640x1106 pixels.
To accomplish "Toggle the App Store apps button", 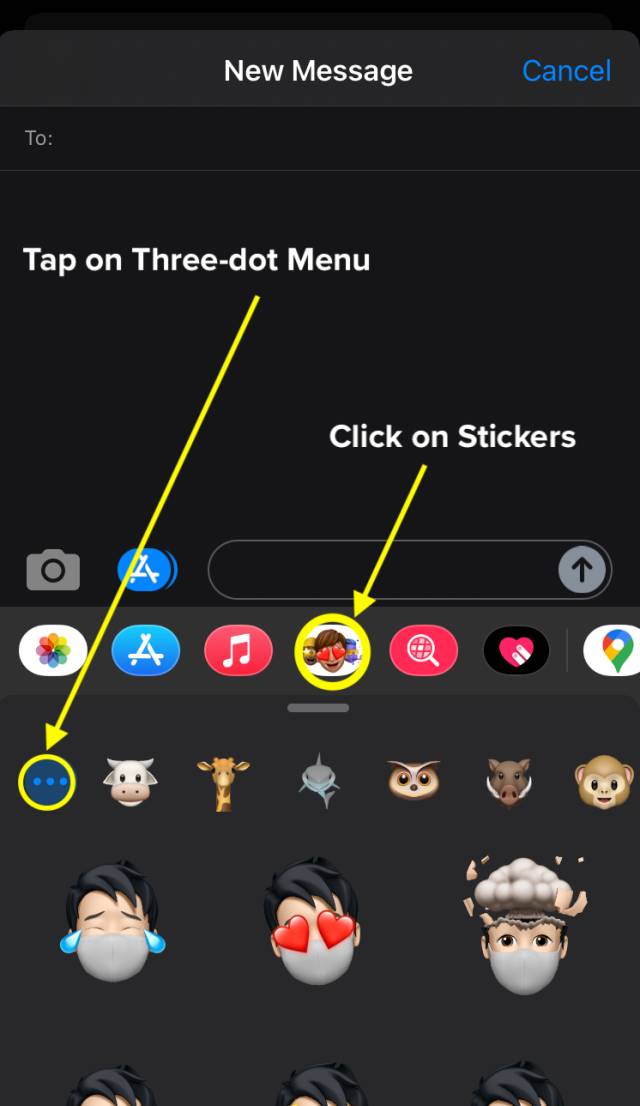I will (146, 570).
